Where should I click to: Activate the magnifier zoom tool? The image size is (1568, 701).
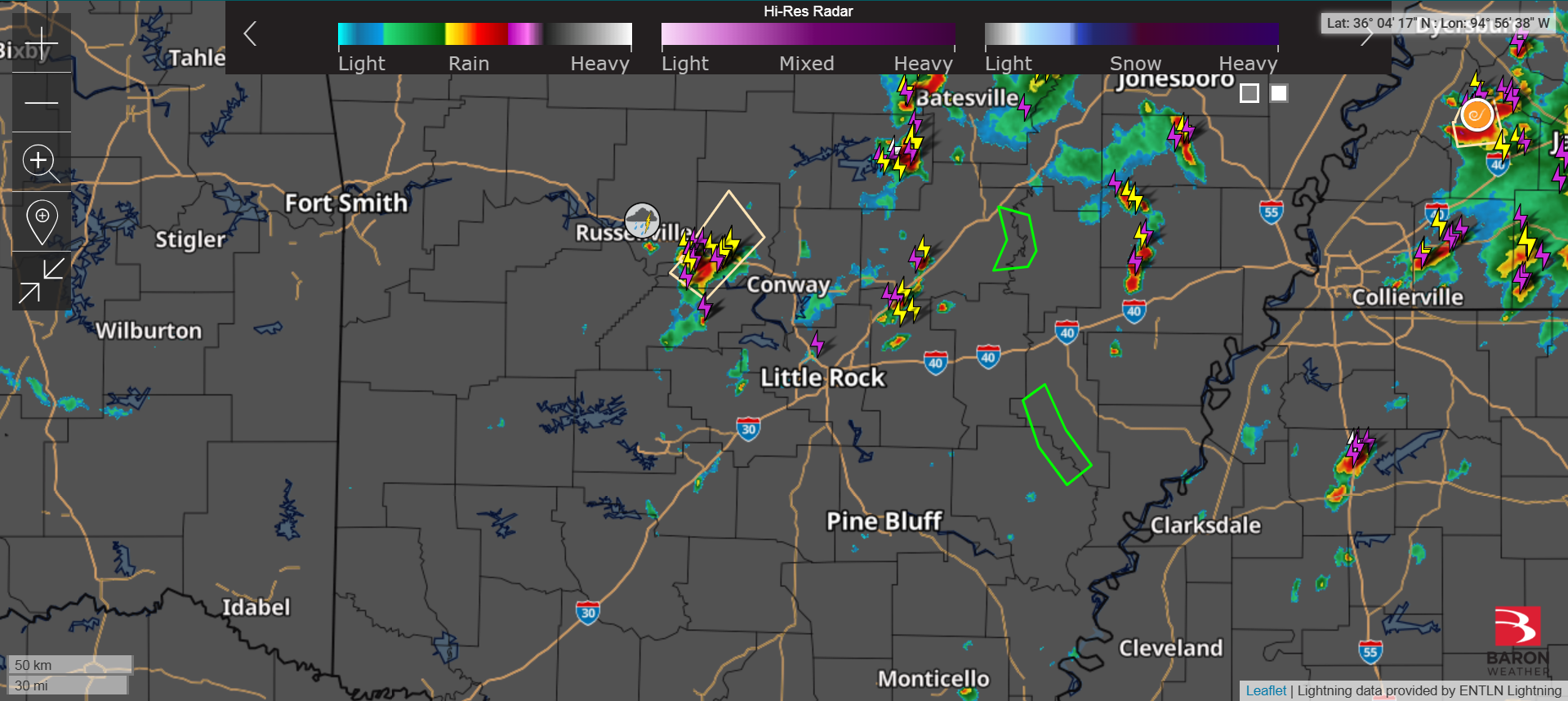[41, 162]
